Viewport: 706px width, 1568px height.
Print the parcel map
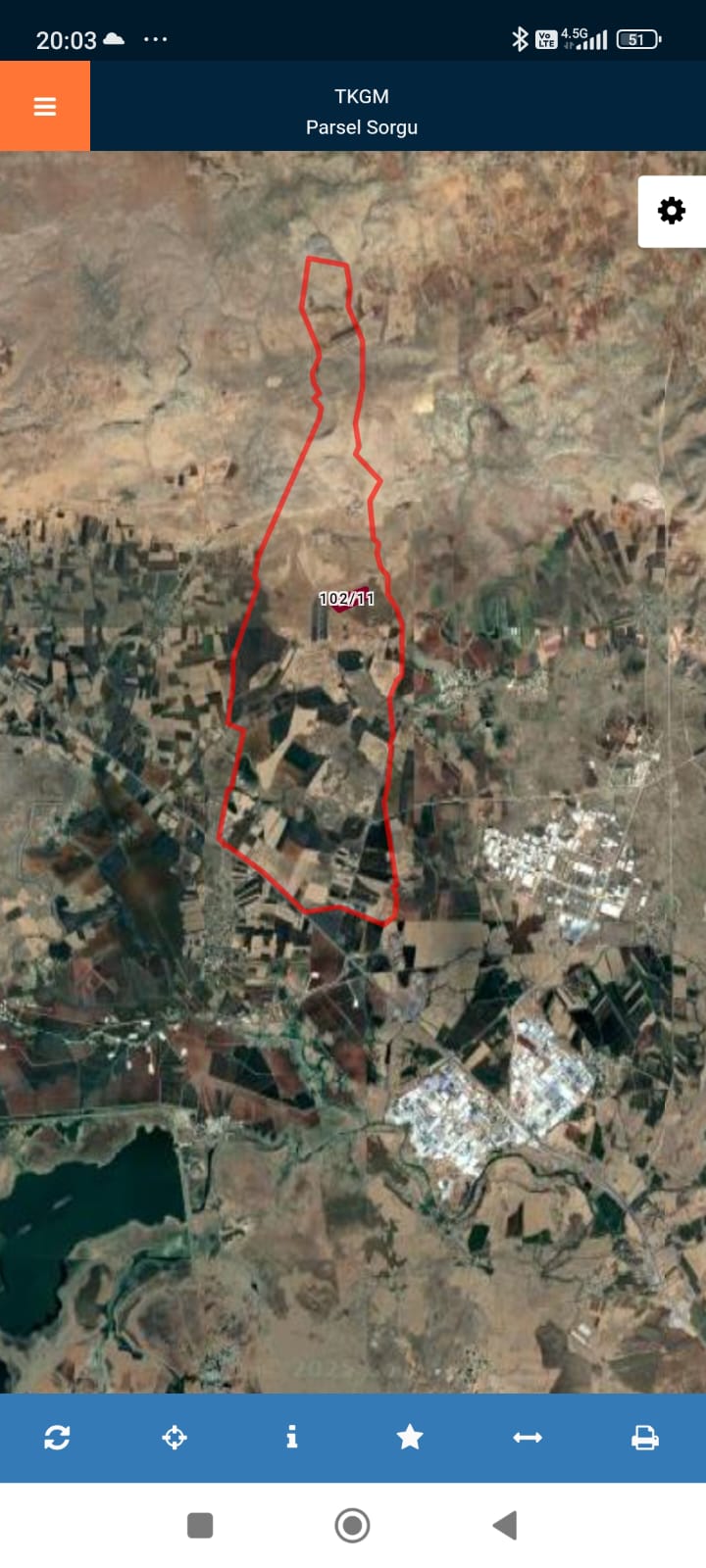pyautogui.click(x=645, y=1438)
